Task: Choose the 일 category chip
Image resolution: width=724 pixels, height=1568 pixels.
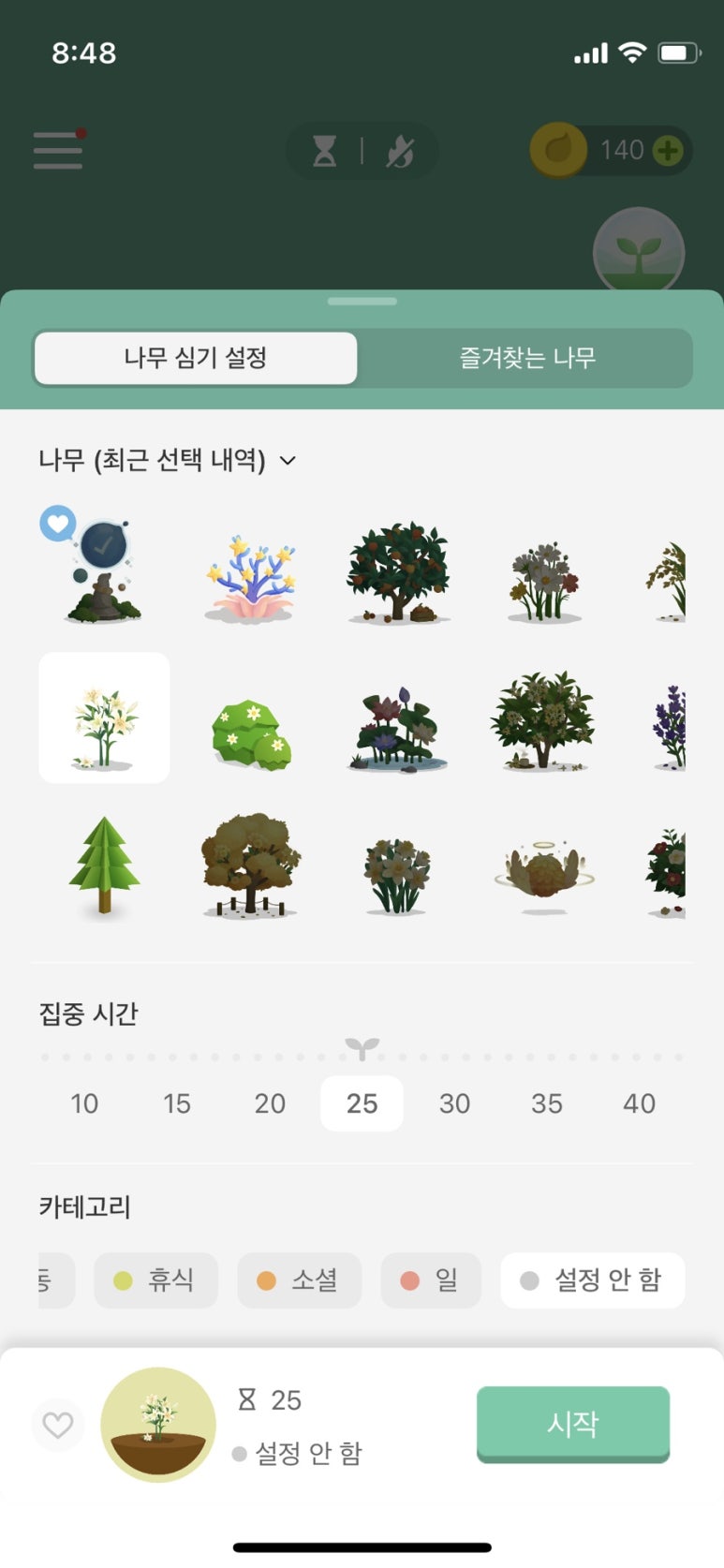Action: pyautogui.click(x=431, y=1280)
